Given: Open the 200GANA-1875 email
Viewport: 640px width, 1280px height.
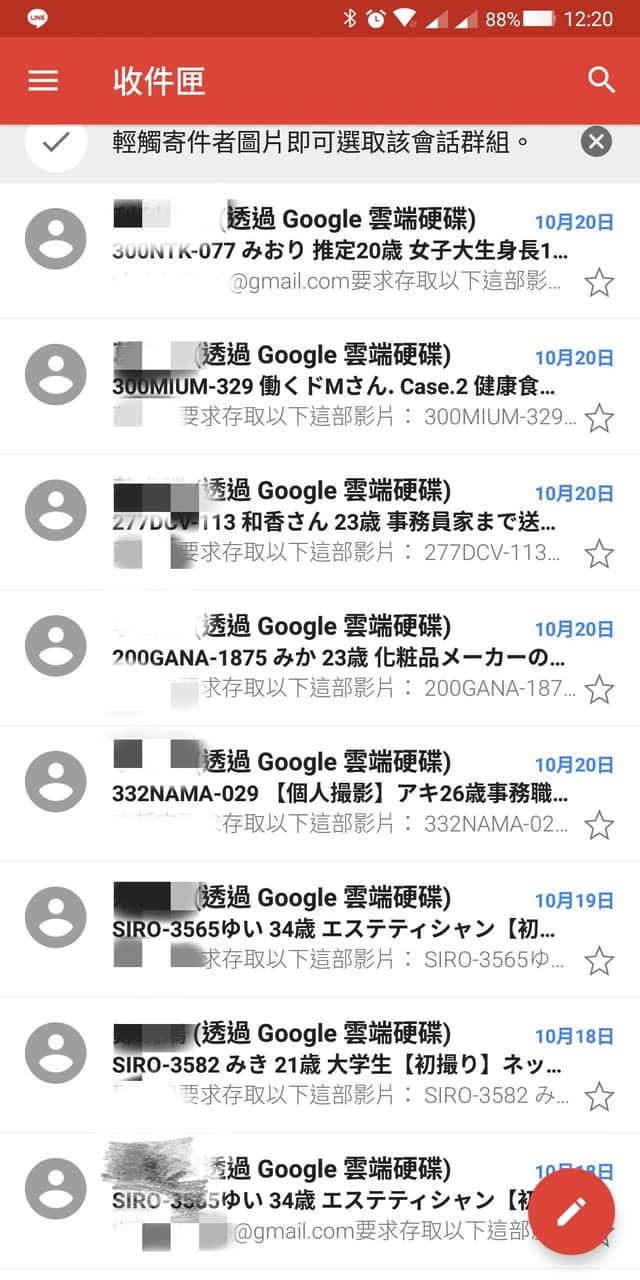Looking at the screenshot, I should point(340,658).
